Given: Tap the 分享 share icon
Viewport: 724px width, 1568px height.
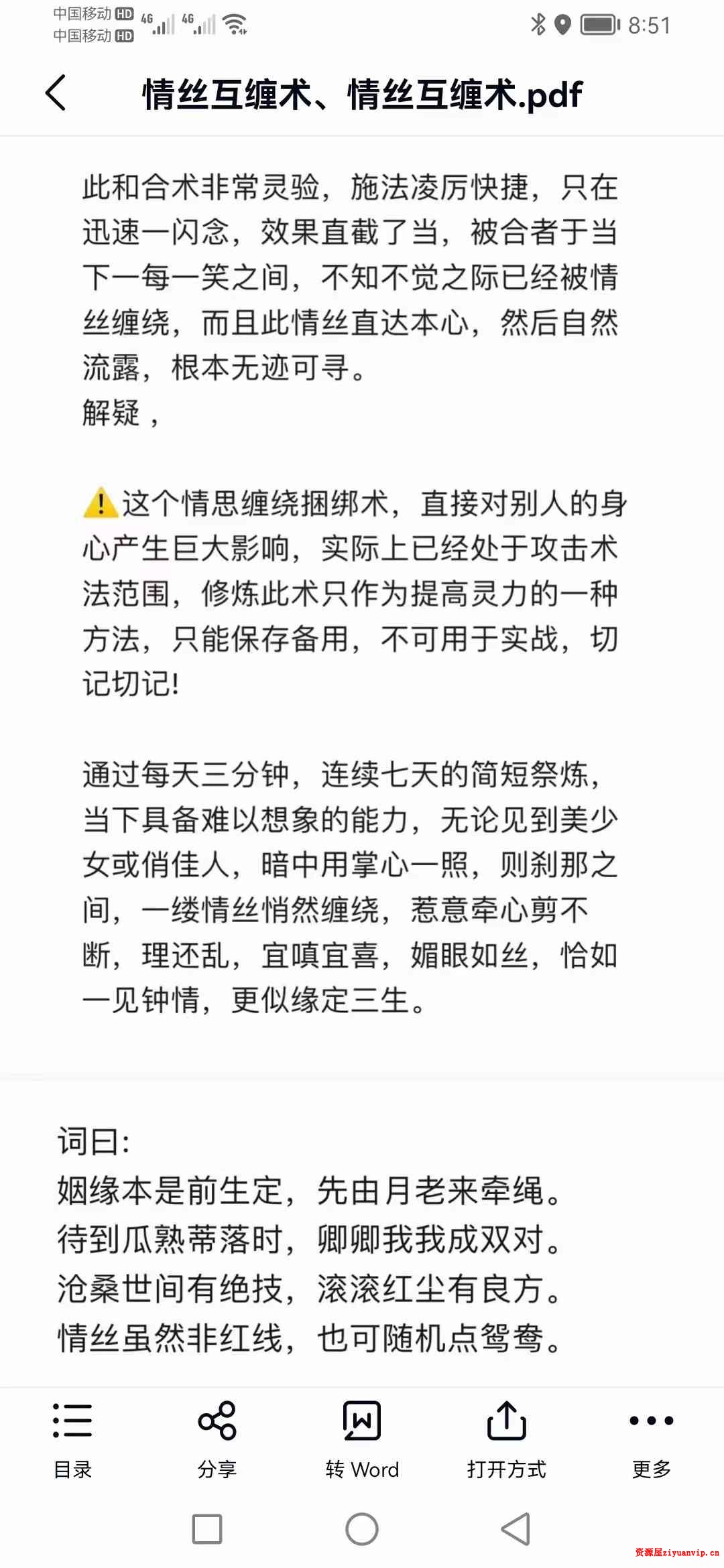Looking at the screenshot, I should 217,1420.
